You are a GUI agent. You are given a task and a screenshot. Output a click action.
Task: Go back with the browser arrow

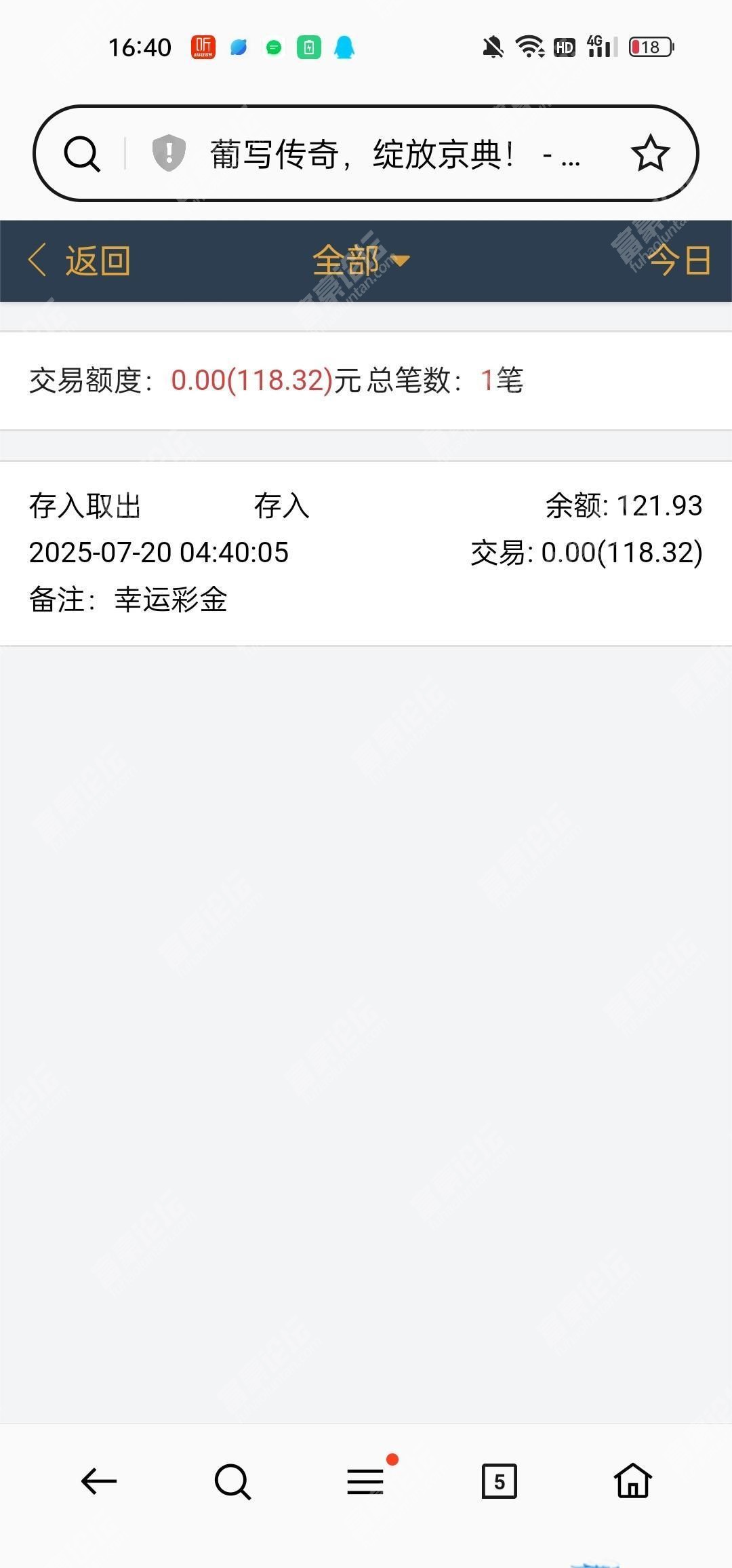tap(99, 1481)
